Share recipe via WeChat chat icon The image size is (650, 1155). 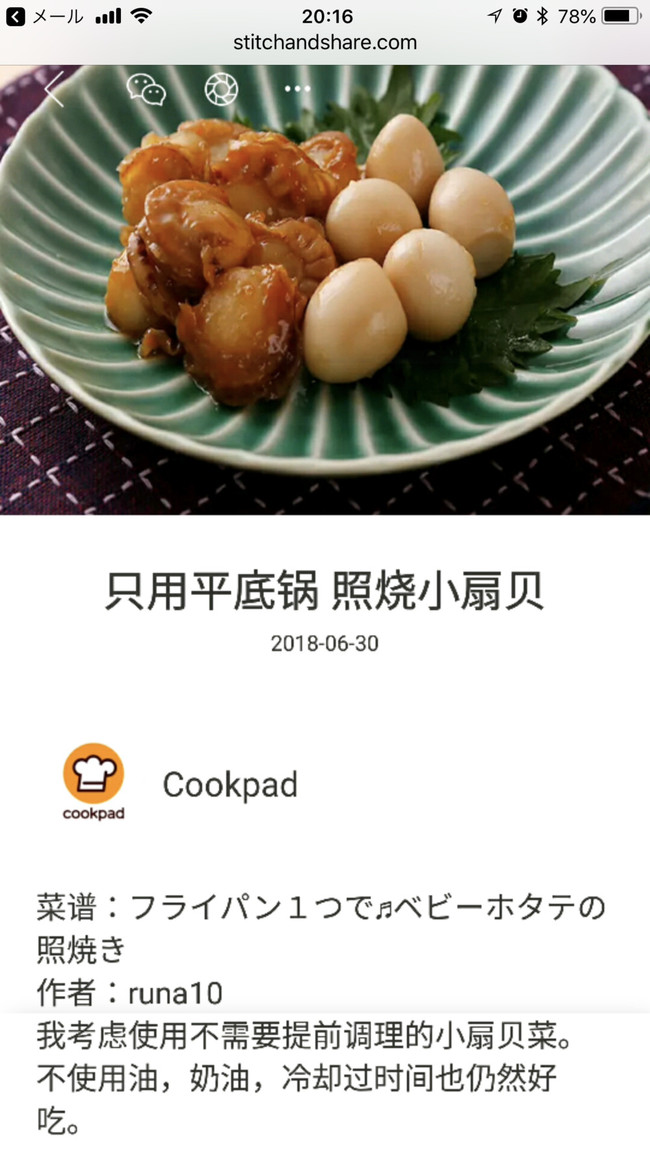[x=146, y=89]
